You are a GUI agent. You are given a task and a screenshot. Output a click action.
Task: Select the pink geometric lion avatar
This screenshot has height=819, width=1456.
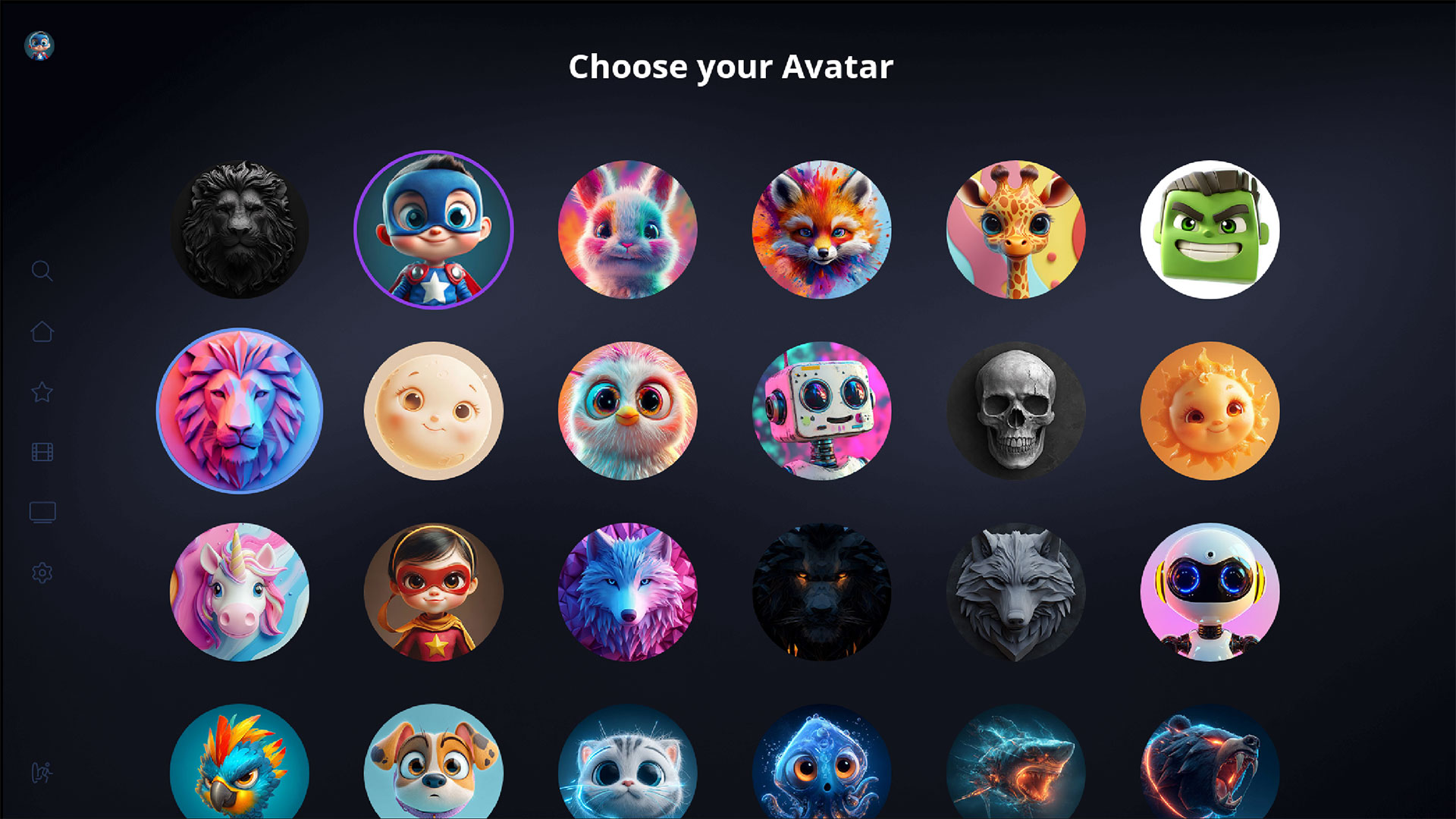[240, 411]
